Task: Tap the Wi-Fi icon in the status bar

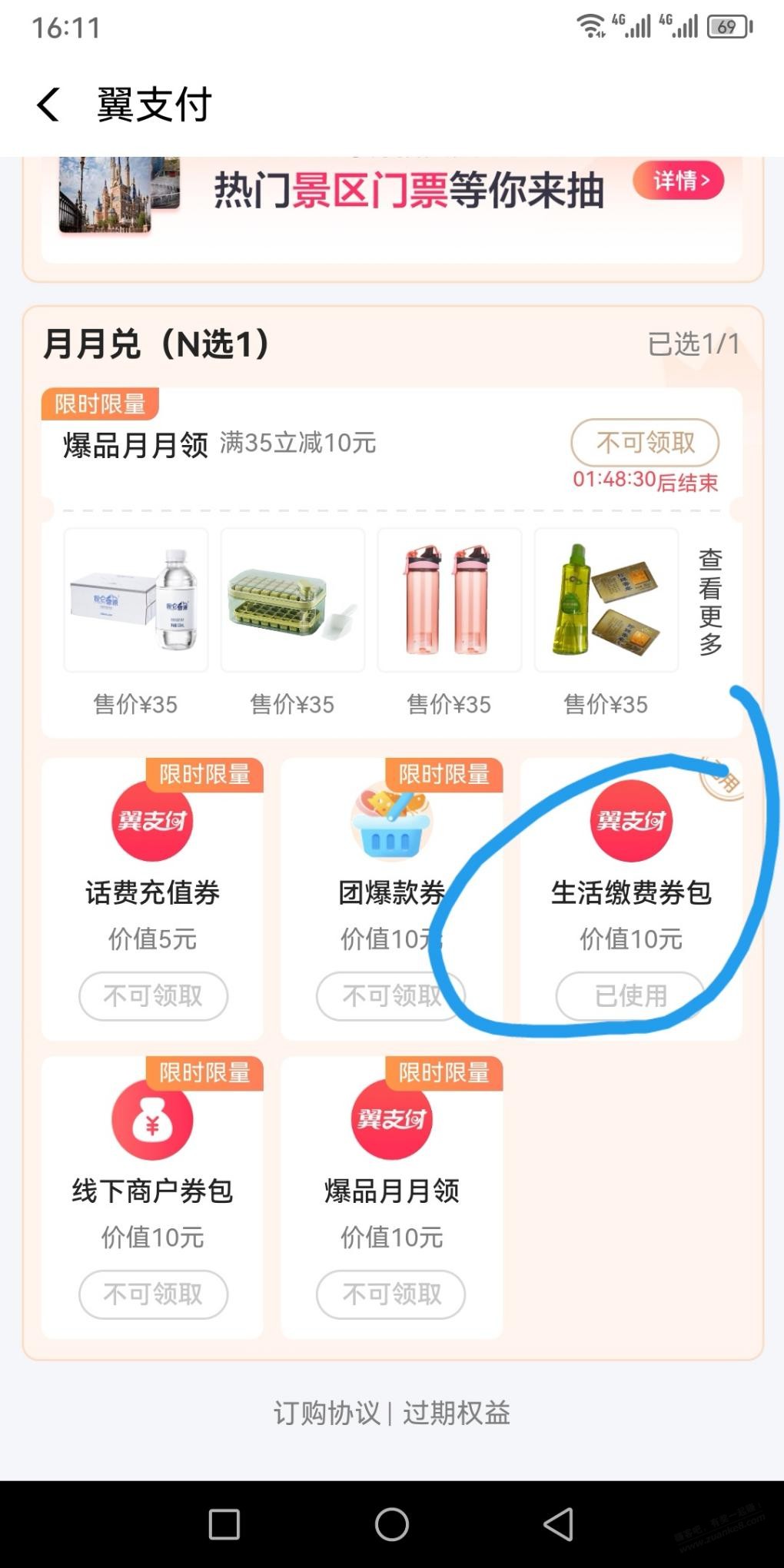Action: (591, 25)
